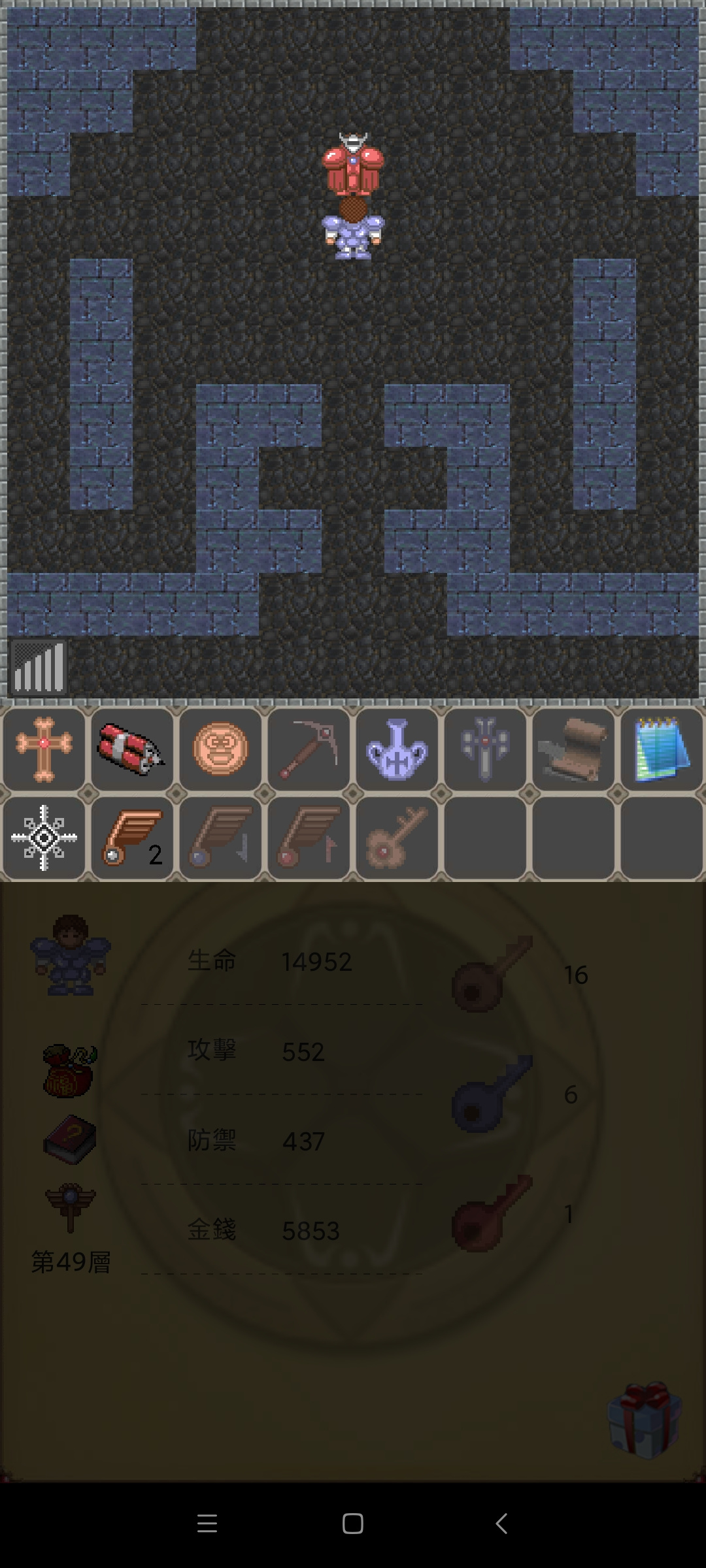Use the holy cross item

point(44,749)
